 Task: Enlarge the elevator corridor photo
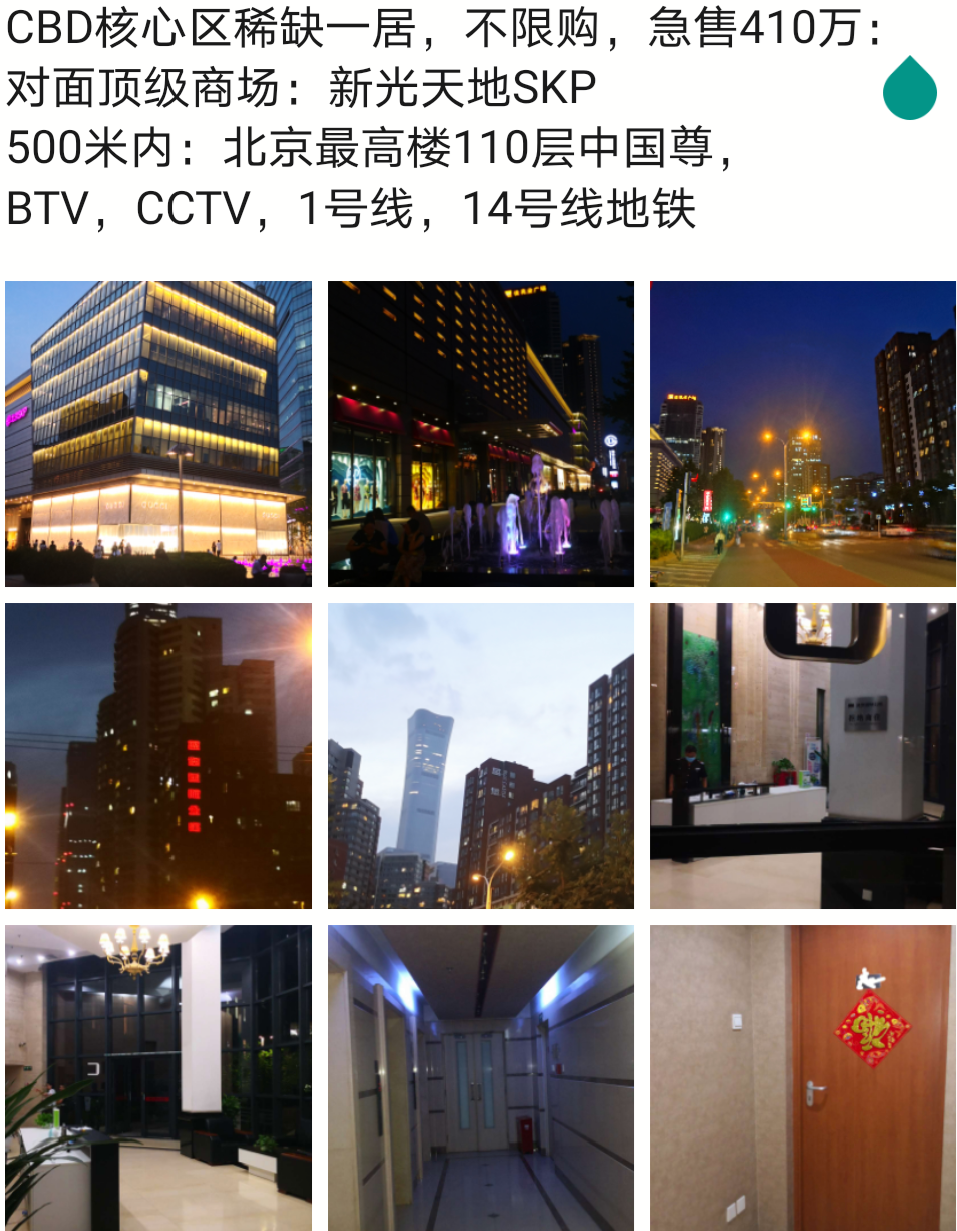point(480,1077)
